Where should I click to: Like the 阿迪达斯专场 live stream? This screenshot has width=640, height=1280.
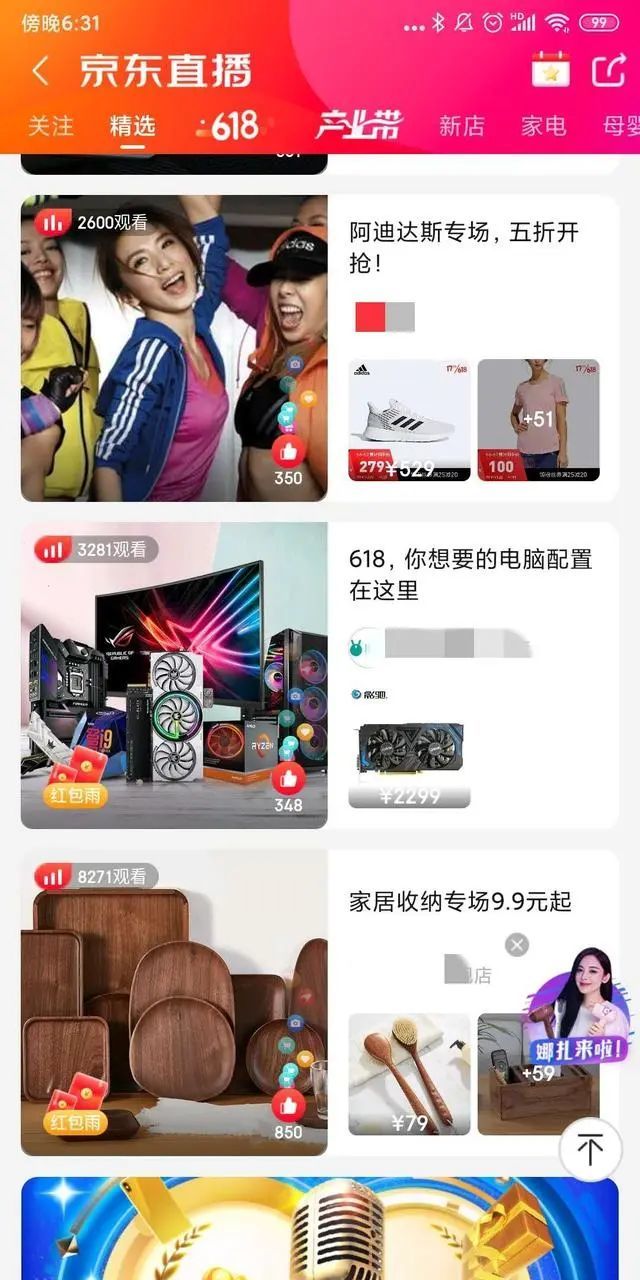coord(288,452)
